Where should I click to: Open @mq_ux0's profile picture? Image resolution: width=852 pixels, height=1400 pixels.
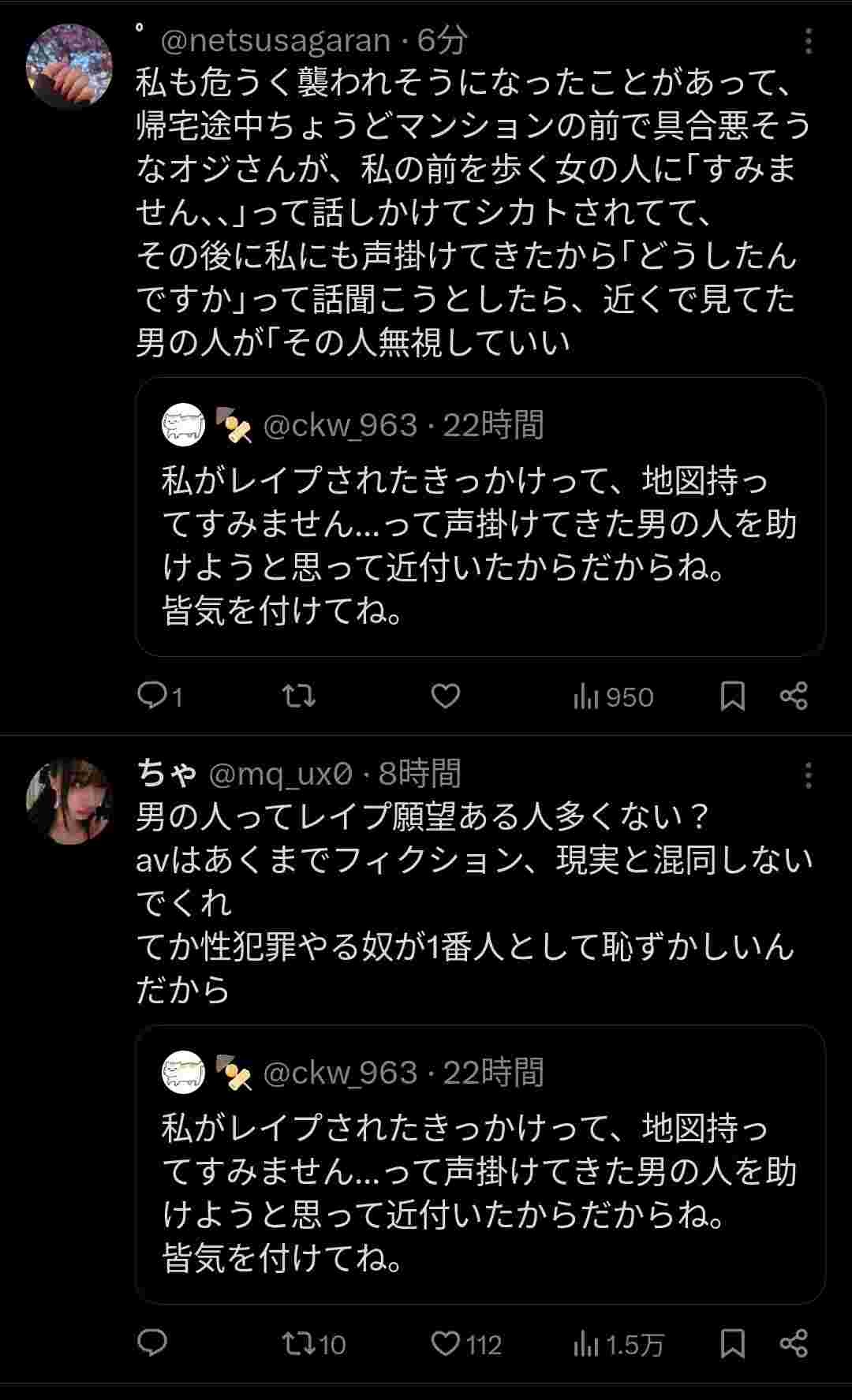click(69, 801)
